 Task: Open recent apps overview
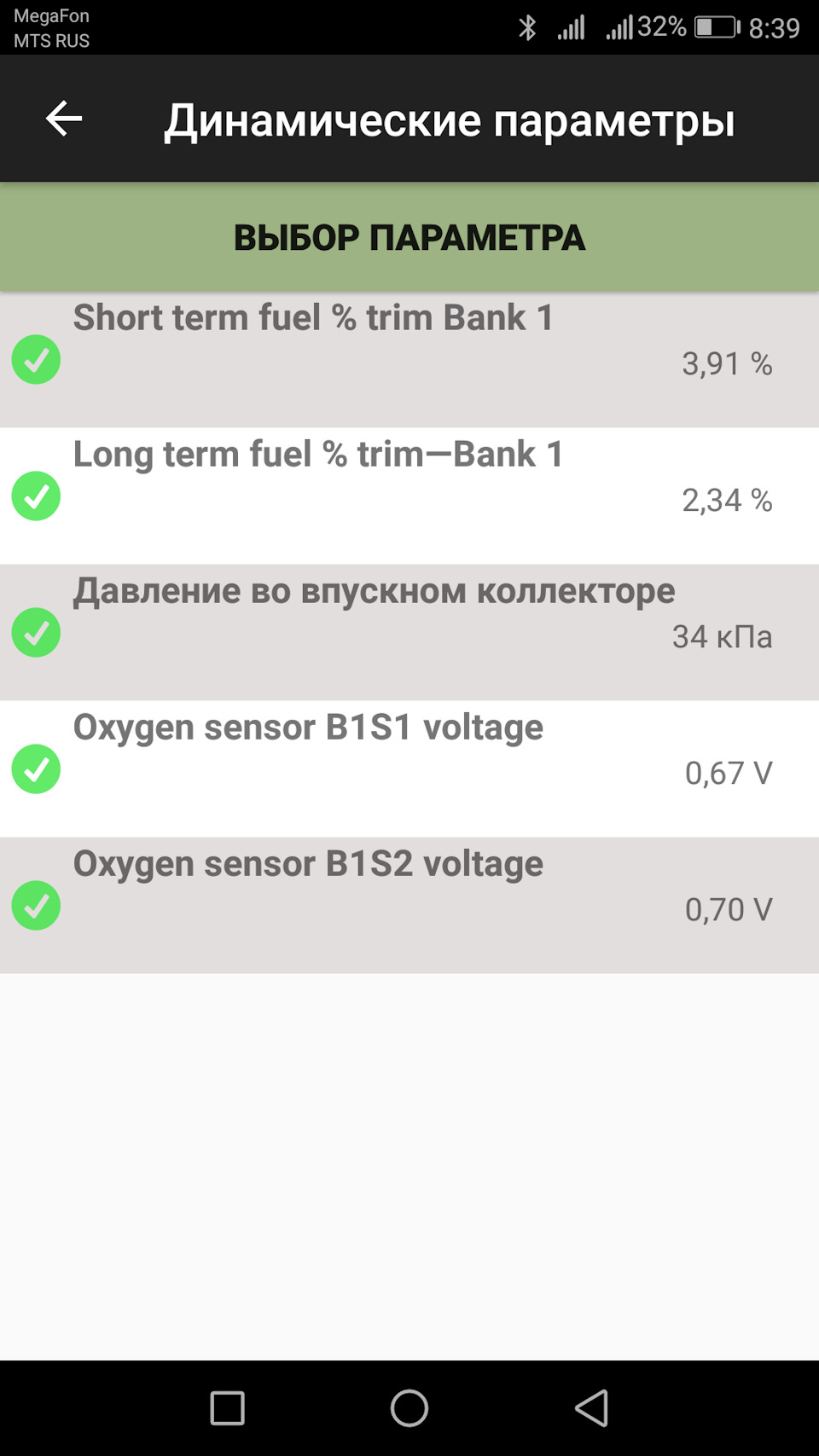click(x=227, y=1408)
